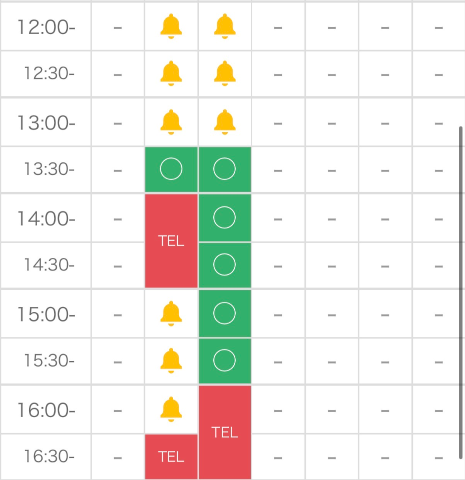This screenshot has width=465, height=480.
Task: Set a bell alert for 15:00
Action: (171, 314)
